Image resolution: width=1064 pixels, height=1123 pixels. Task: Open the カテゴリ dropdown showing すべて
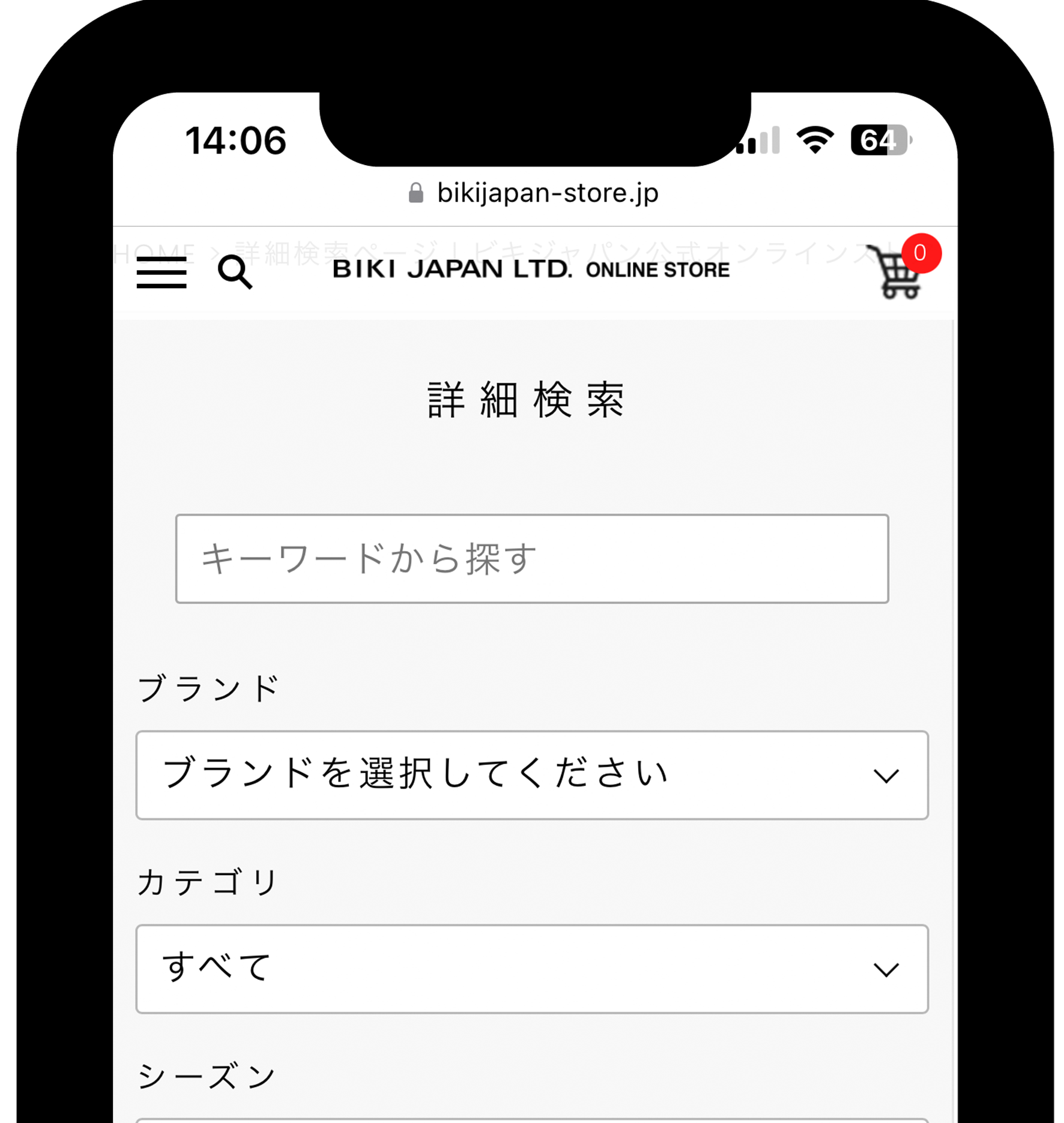coord(532,969)
